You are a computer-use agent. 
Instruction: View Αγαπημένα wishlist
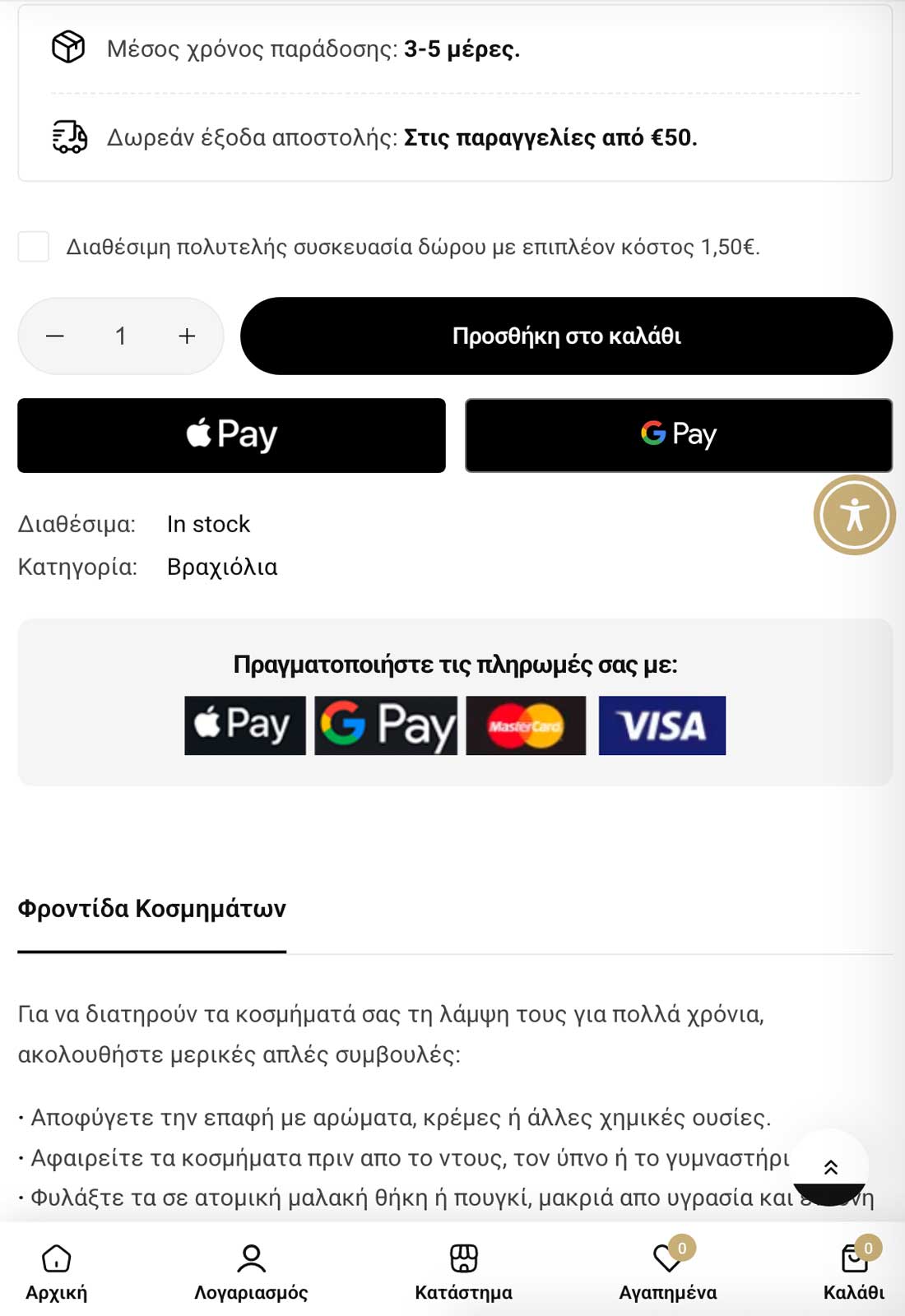point(667,1272)
